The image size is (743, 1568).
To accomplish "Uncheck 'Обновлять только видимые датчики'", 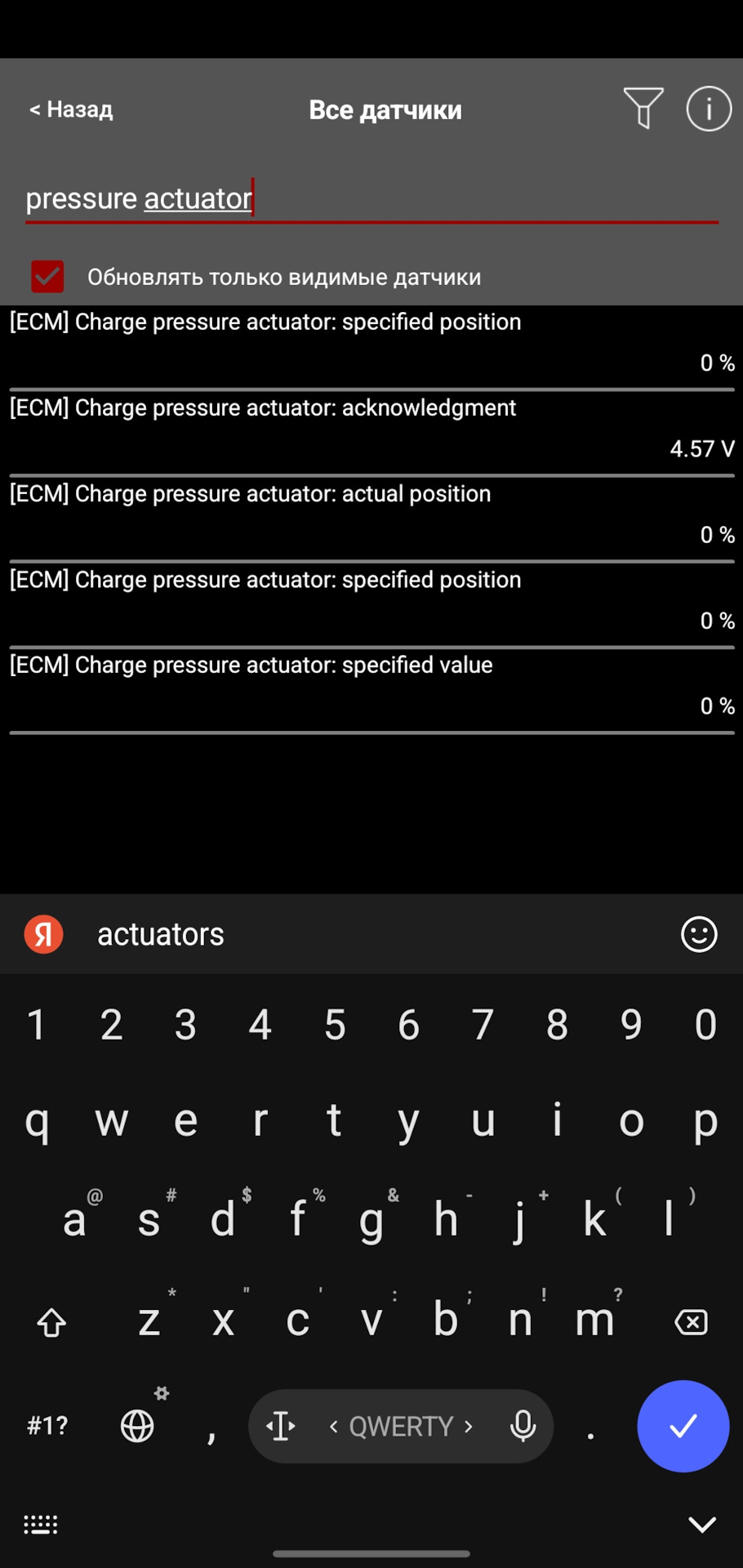I will coord(47,277).
